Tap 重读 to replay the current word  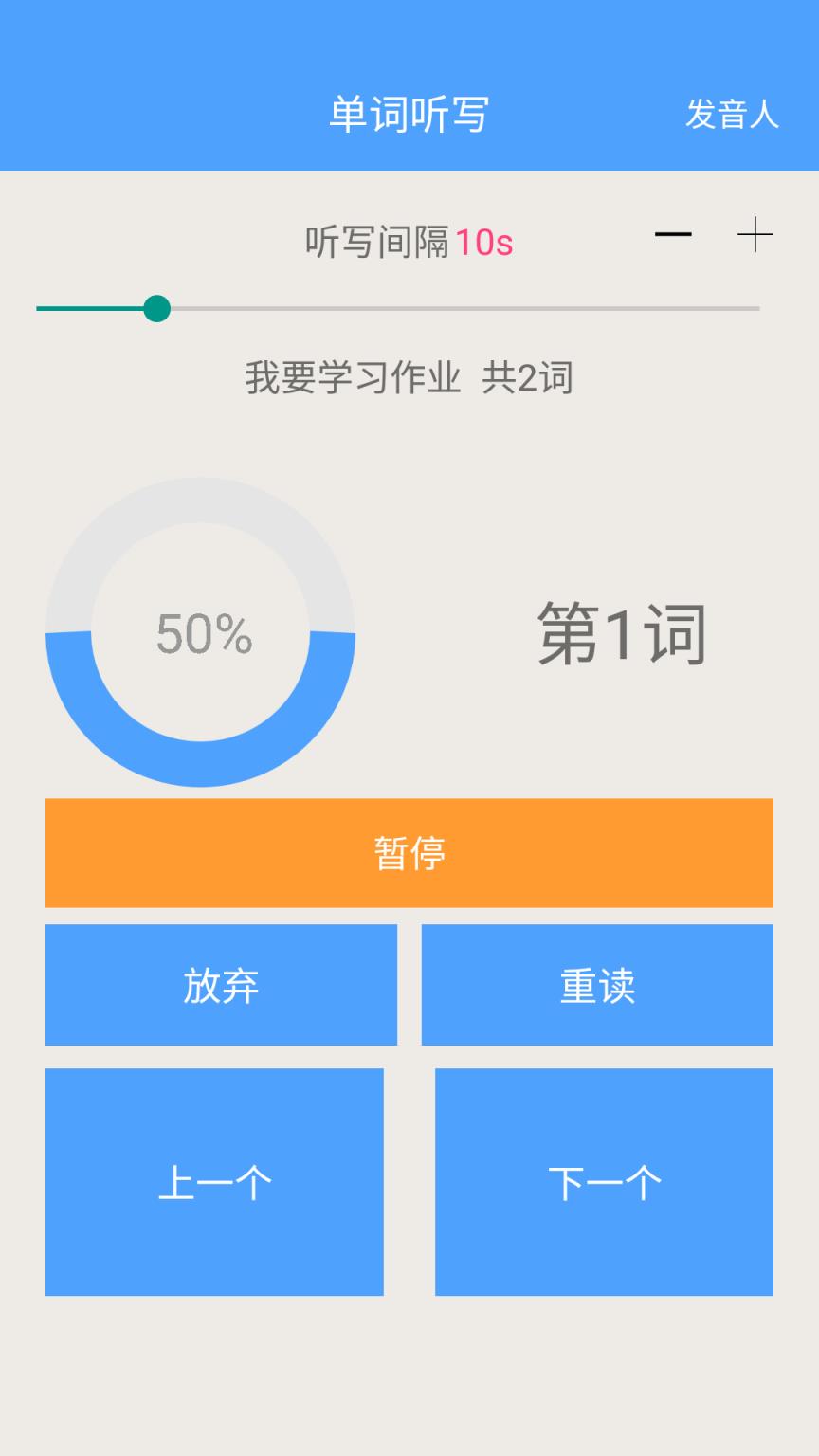click(x=597, y=985)
